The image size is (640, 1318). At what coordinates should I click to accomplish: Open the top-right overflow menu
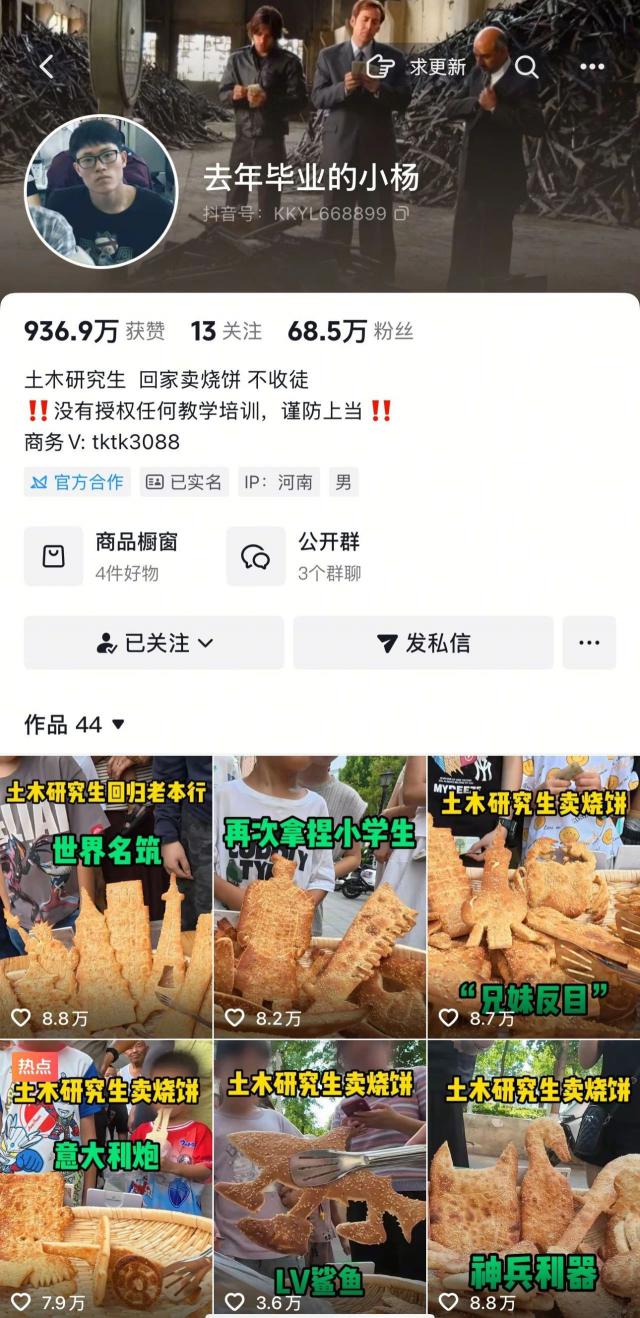[x=592, y=67]
